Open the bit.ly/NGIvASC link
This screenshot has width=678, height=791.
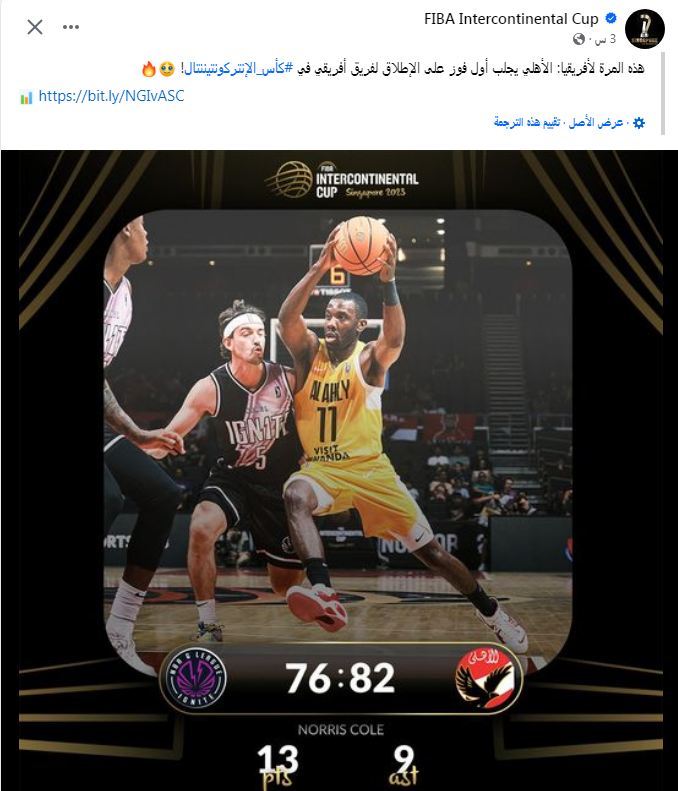tap(112, 97)
